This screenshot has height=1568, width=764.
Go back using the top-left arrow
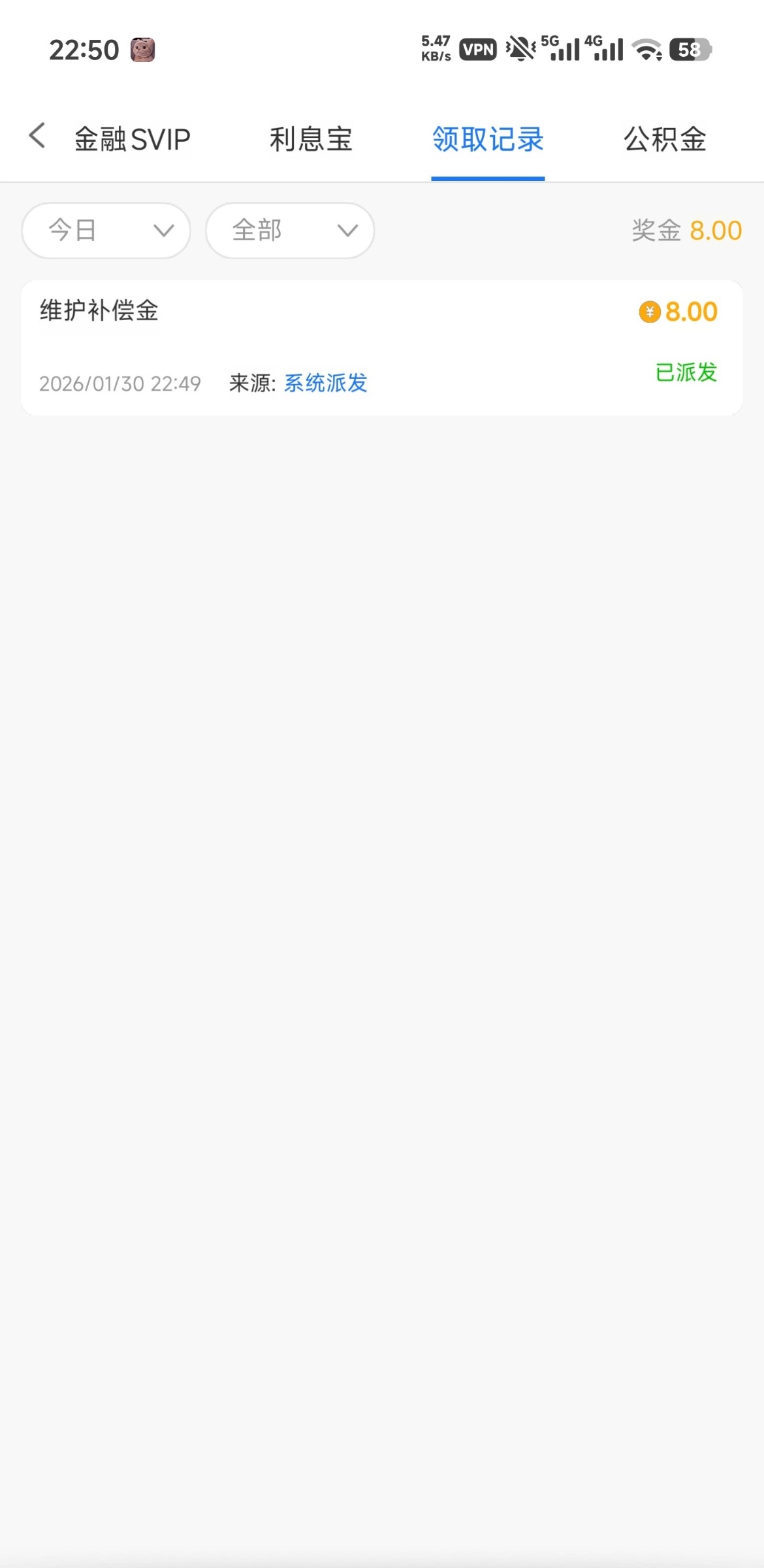click(x=37, y=137)
